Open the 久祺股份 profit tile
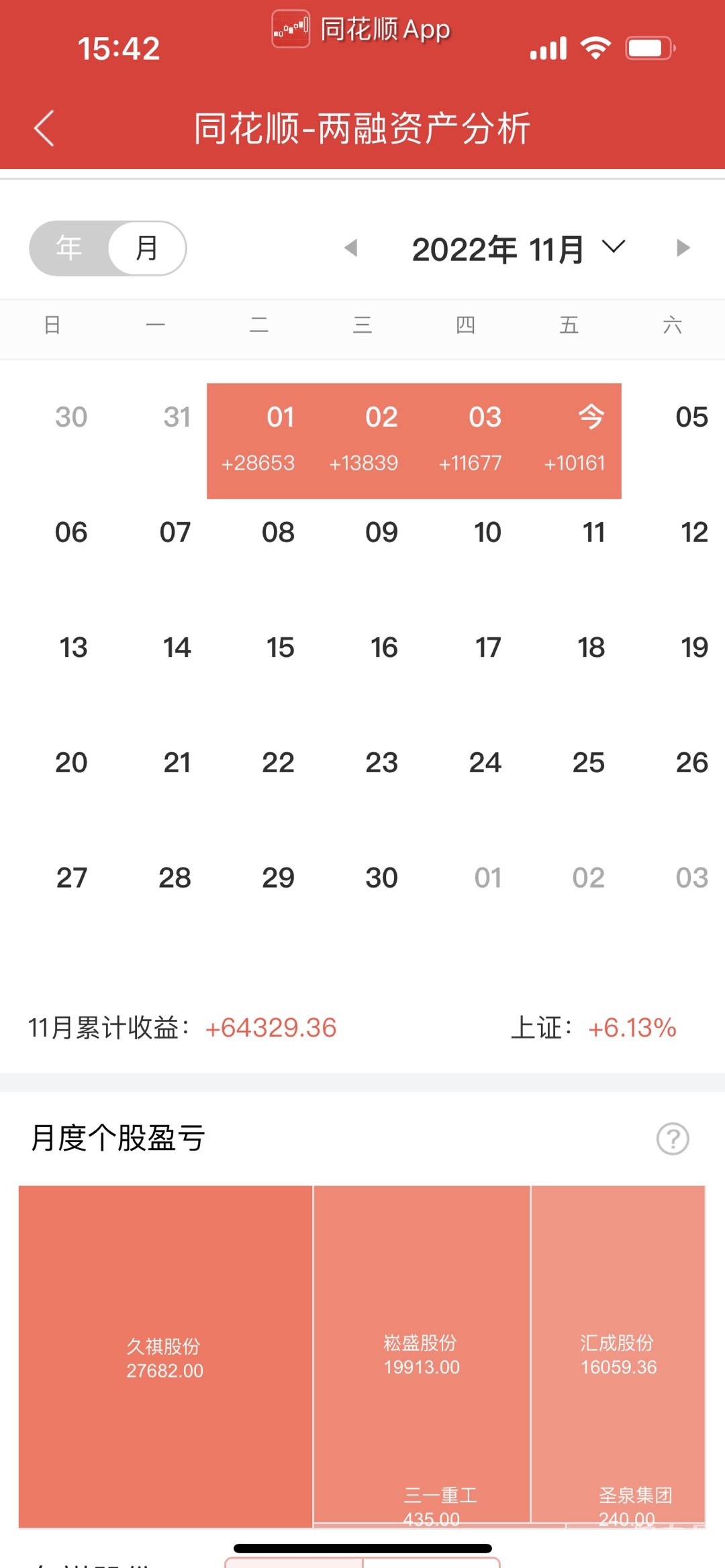The width and height of the screenshot is (725, 1568). pyautogui.click(x=165, y=1357)
